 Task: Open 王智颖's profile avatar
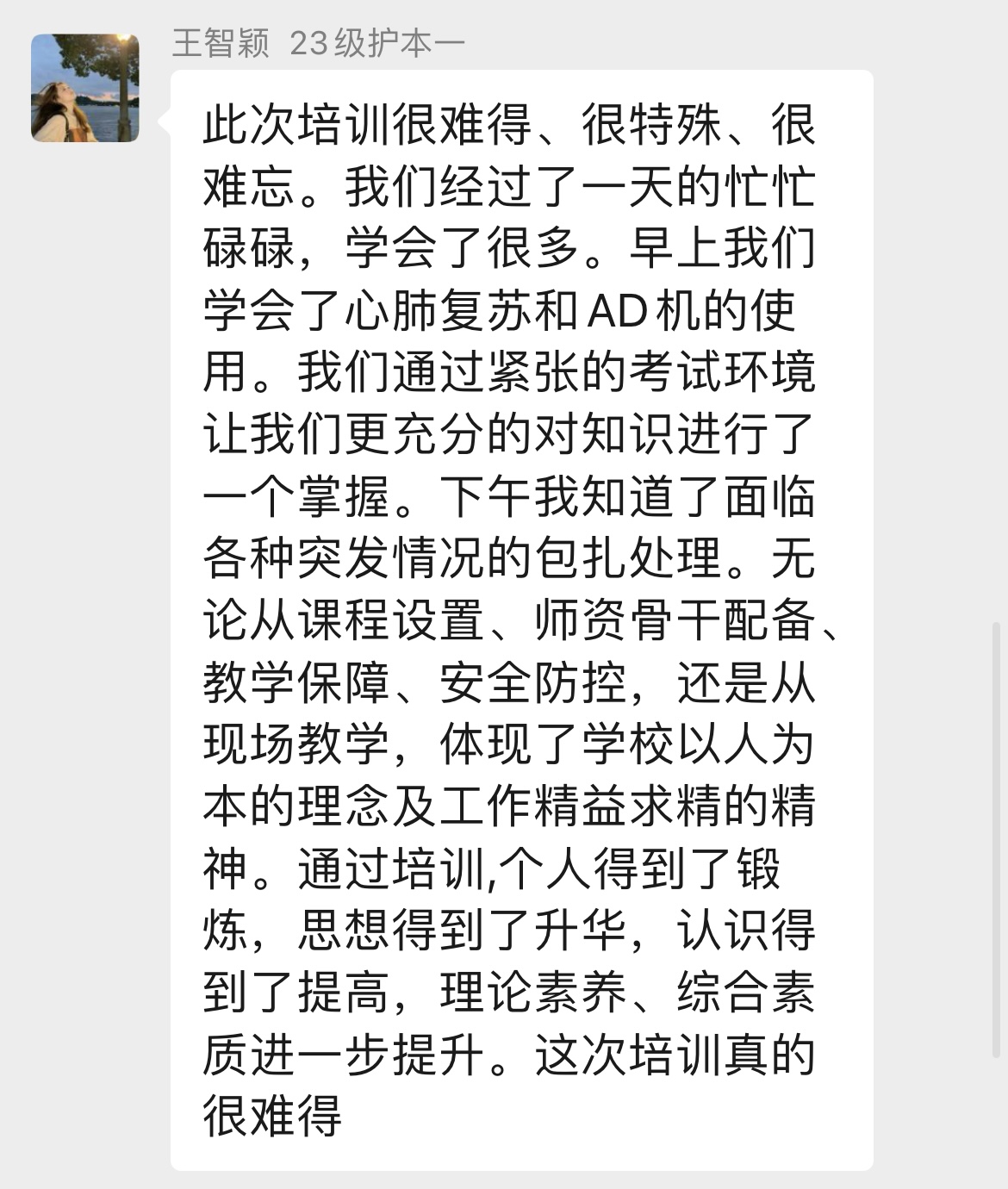[x=85, y=88]
